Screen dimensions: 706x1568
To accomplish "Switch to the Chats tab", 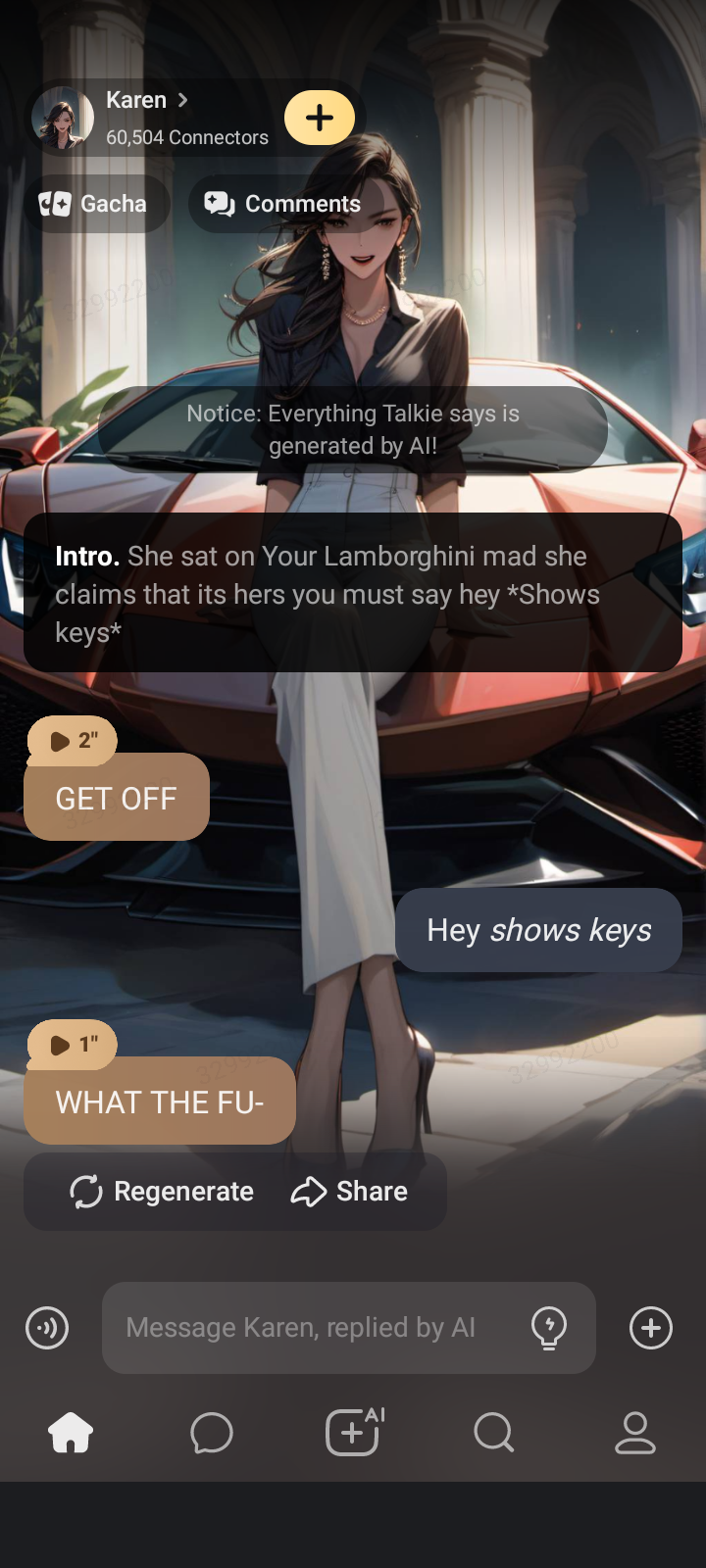I will pyautogui.click(x=212, y=1433).
